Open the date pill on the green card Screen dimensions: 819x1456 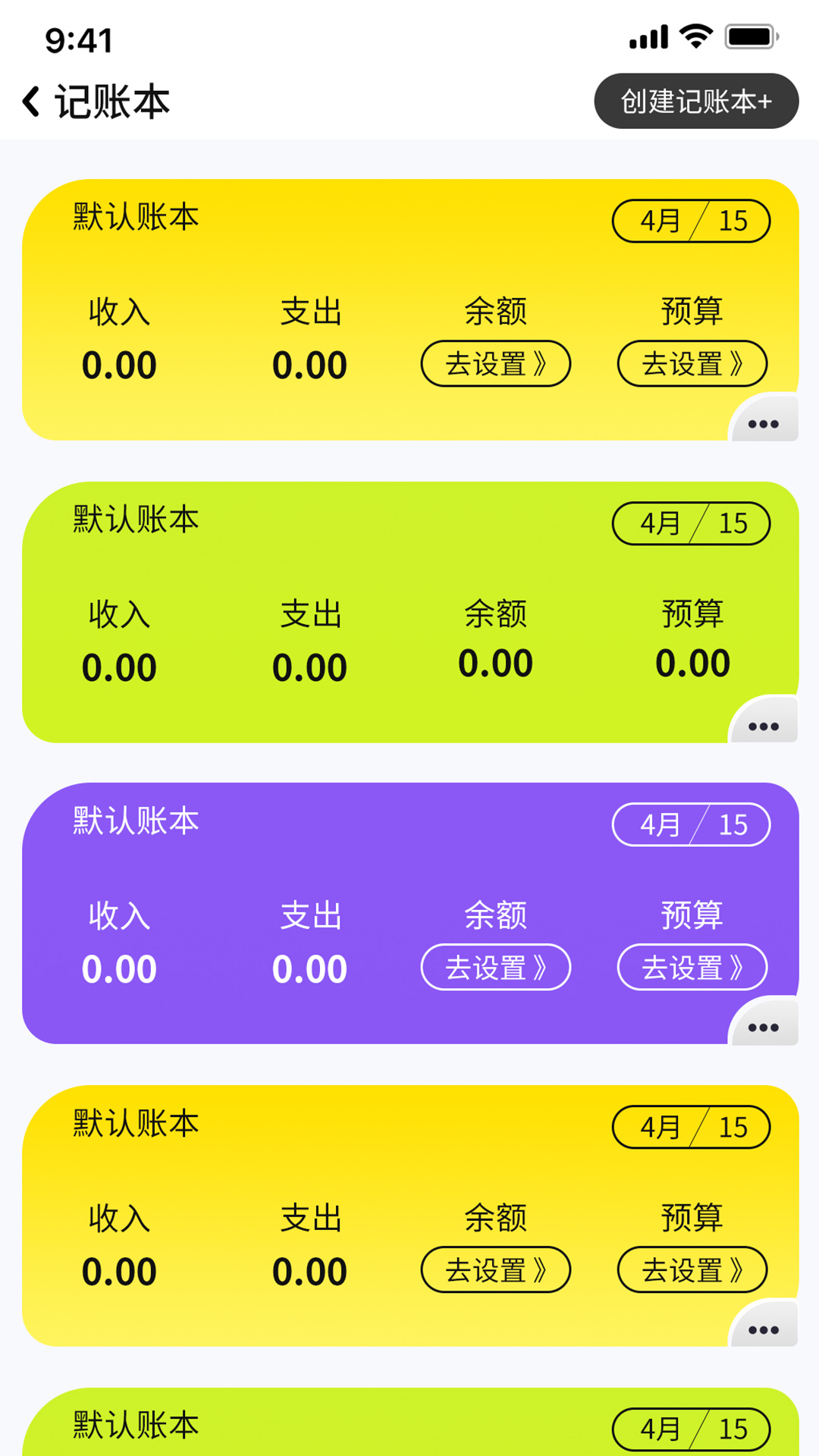691,522
